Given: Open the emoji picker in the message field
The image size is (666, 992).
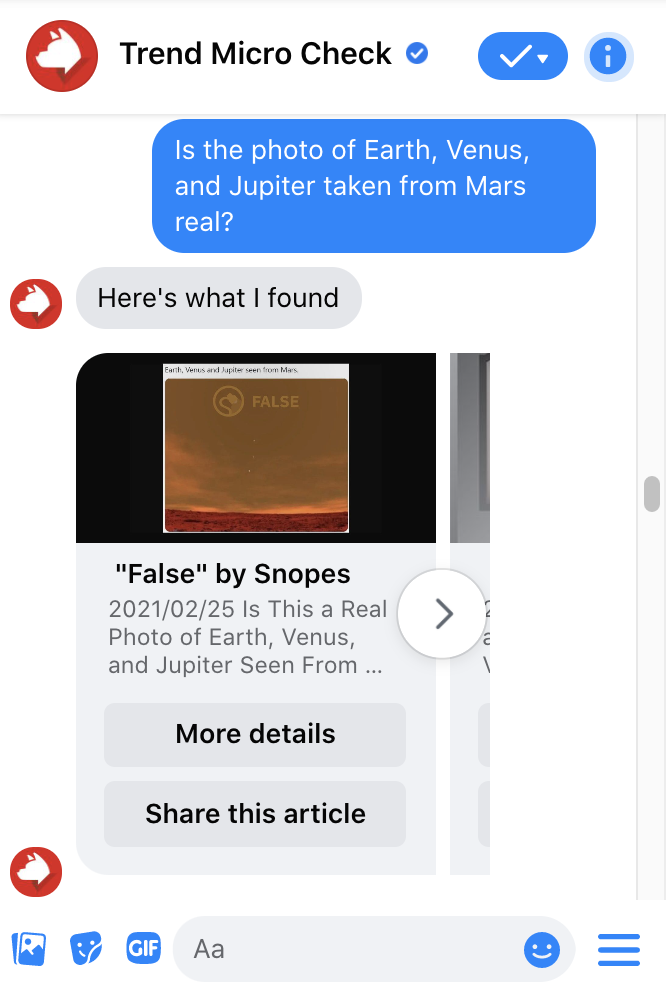Looking at the screenshot, I should pos(542,949).
